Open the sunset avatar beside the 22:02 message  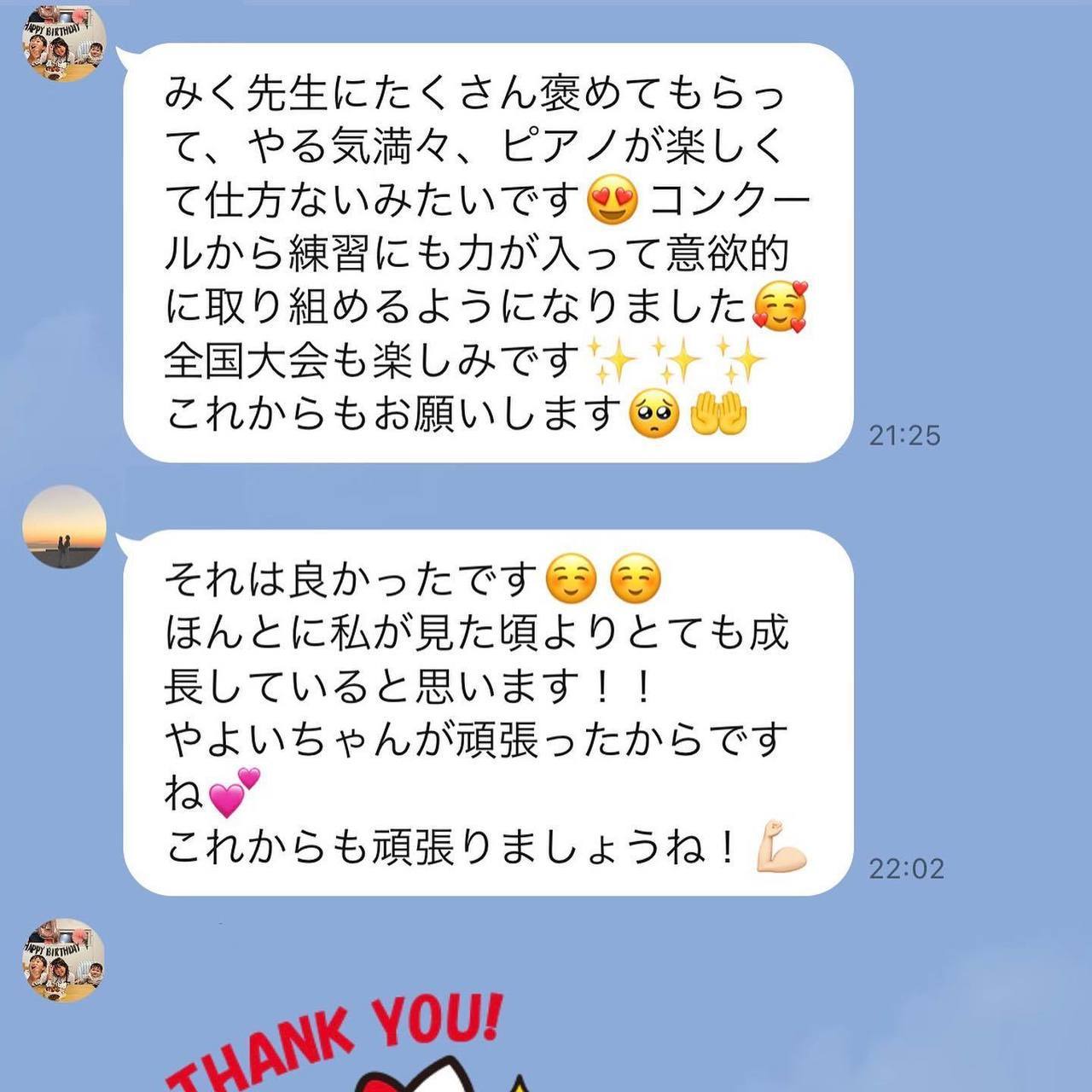pyautogui.click(x=64, y=526)
